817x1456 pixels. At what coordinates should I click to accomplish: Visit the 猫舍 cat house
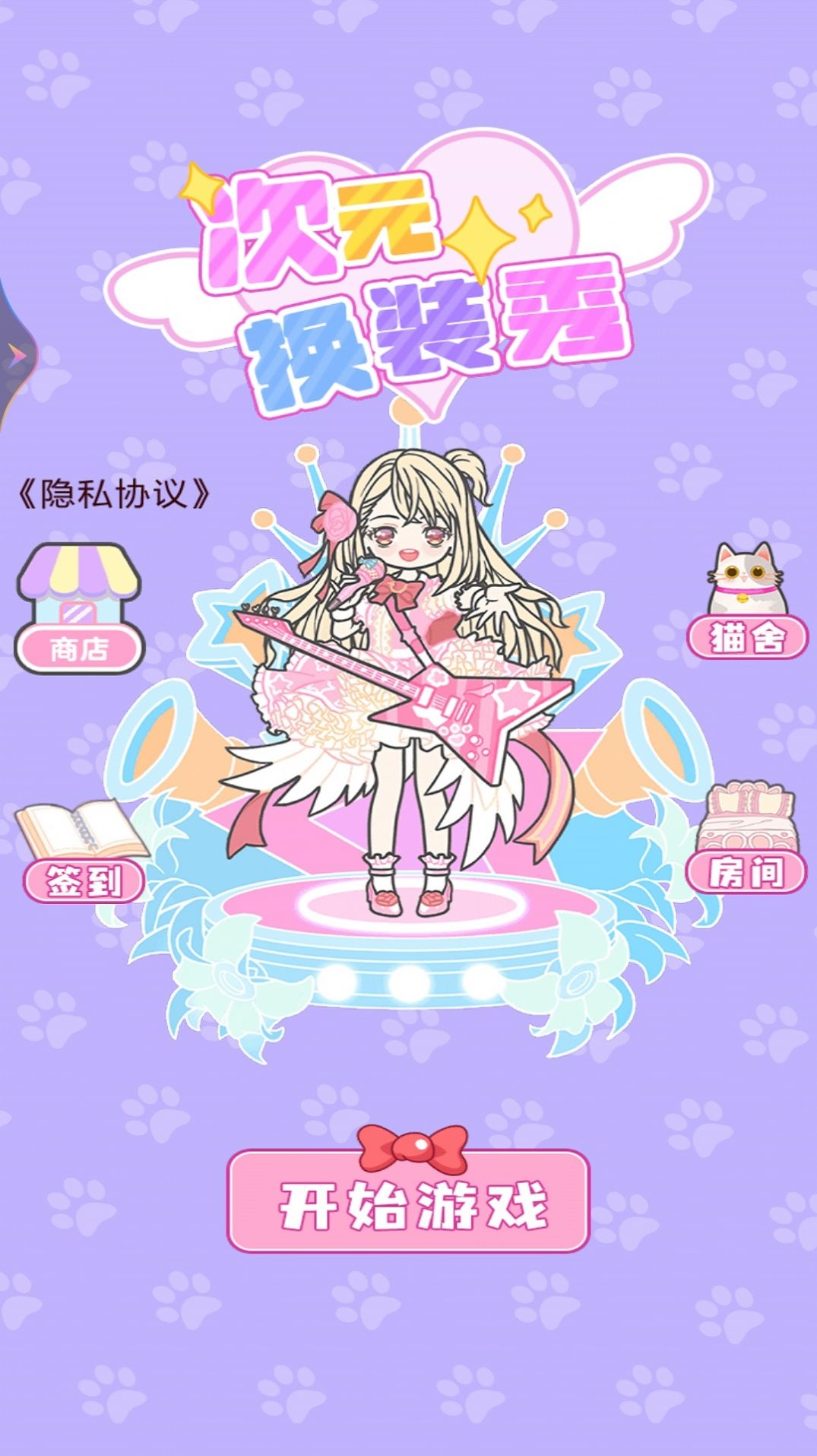[748, 601]
